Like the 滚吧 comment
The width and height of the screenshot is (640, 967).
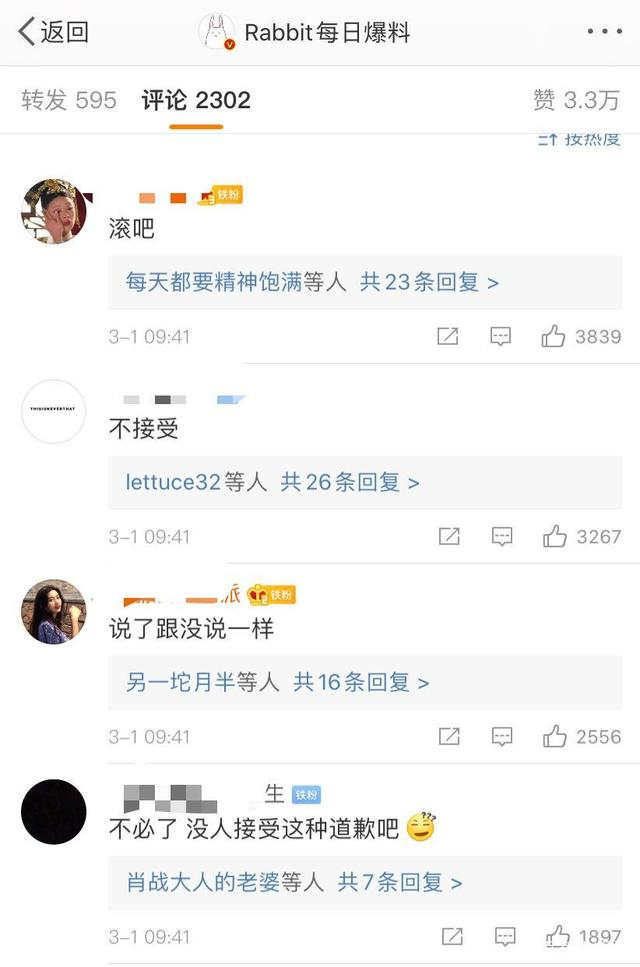click(x=554, y=337)
